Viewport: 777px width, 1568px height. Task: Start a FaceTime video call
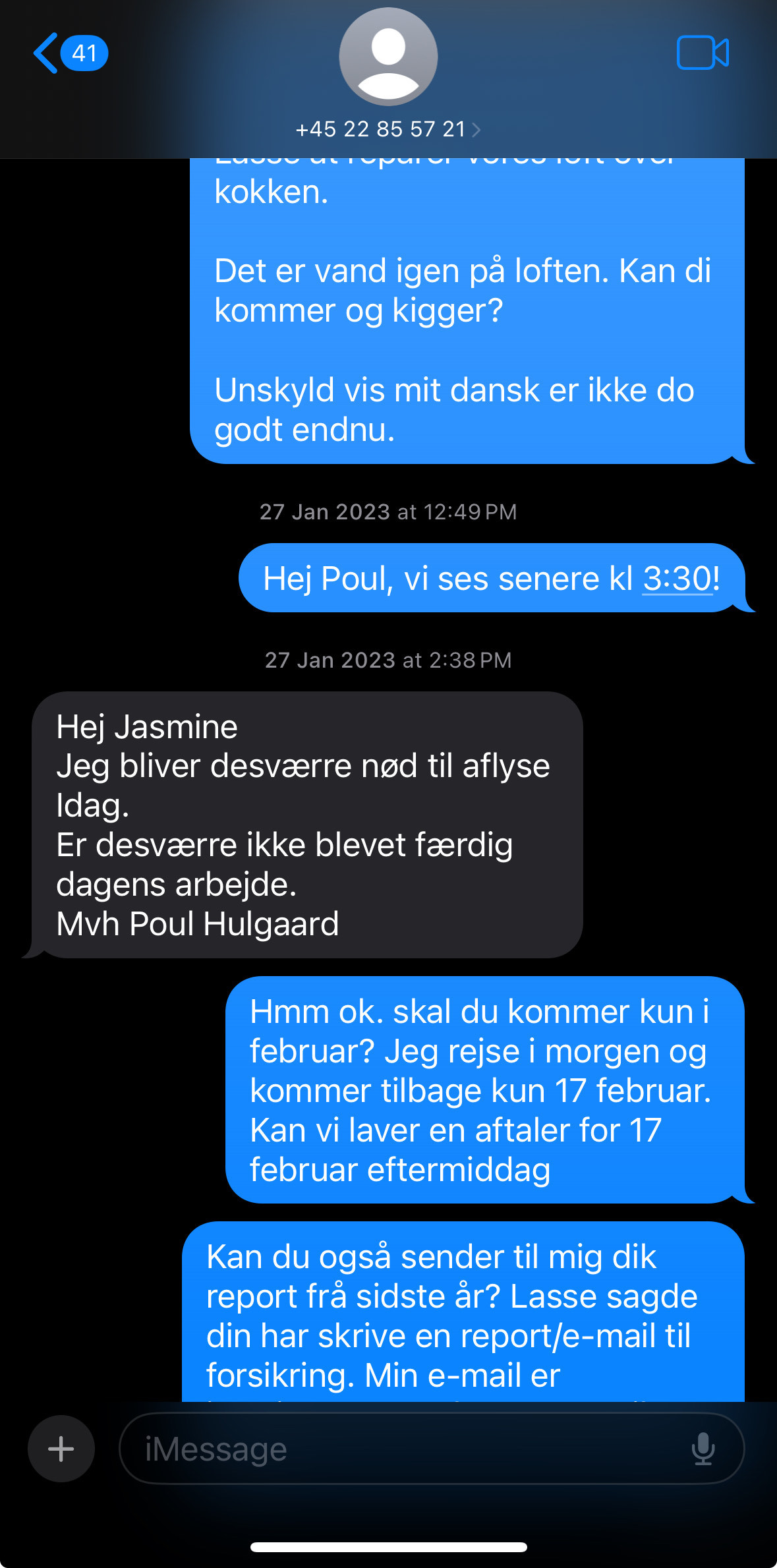click(703, 53)
